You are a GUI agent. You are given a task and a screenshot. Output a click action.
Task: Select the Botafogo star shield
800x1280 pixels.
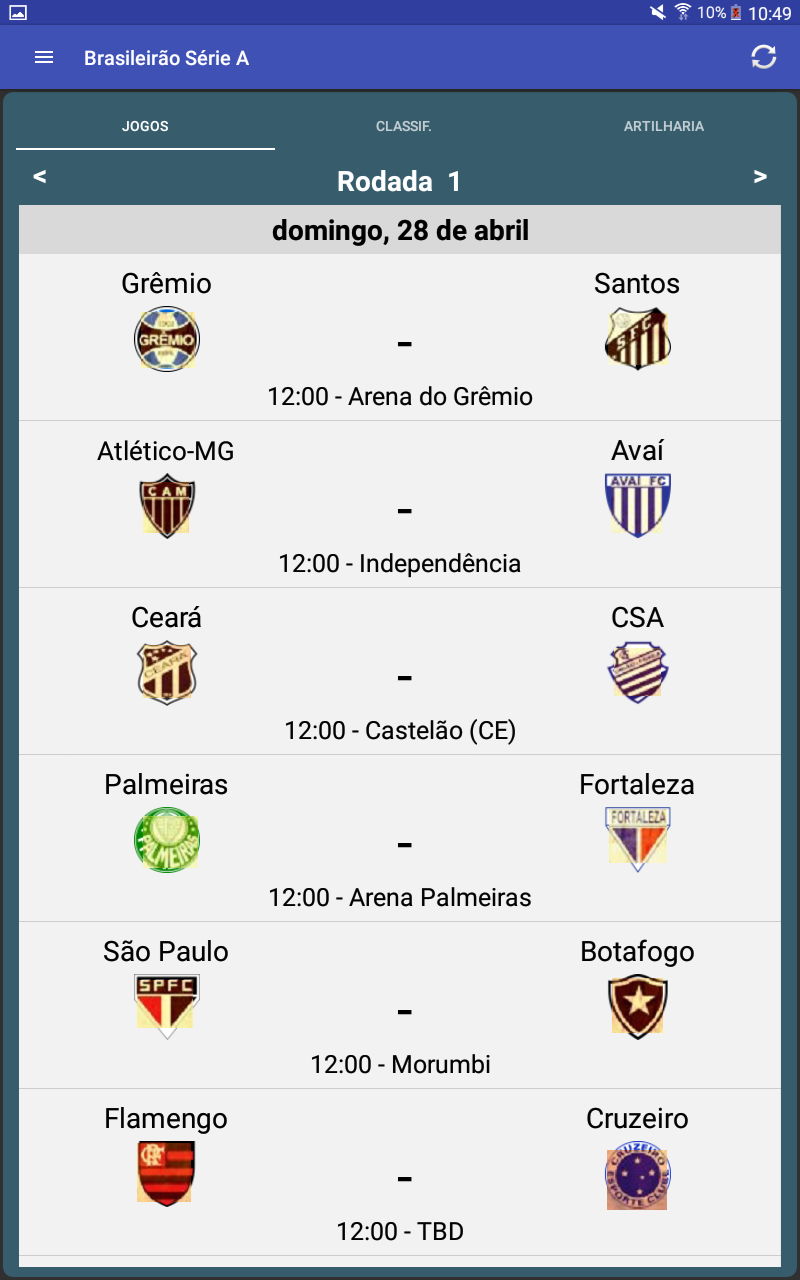point(637,1006)
